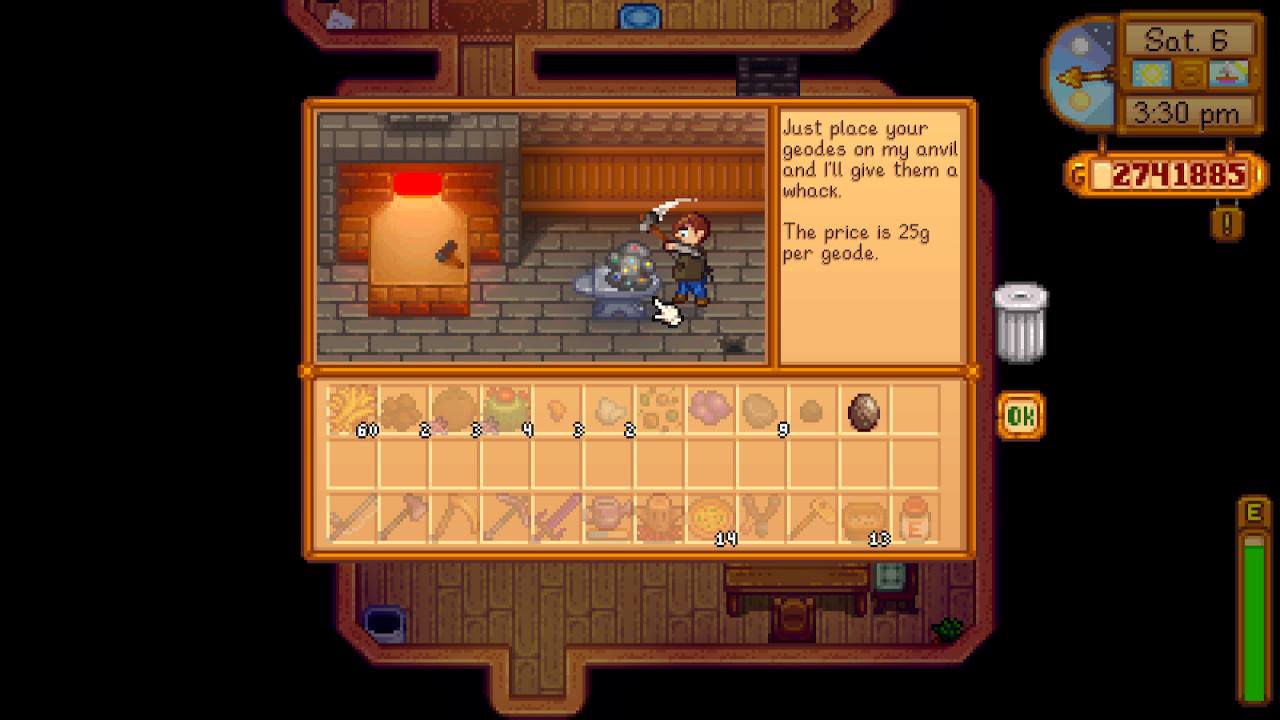Select the slingshot in inventory
1280x720 pixels.
point(762,519)
